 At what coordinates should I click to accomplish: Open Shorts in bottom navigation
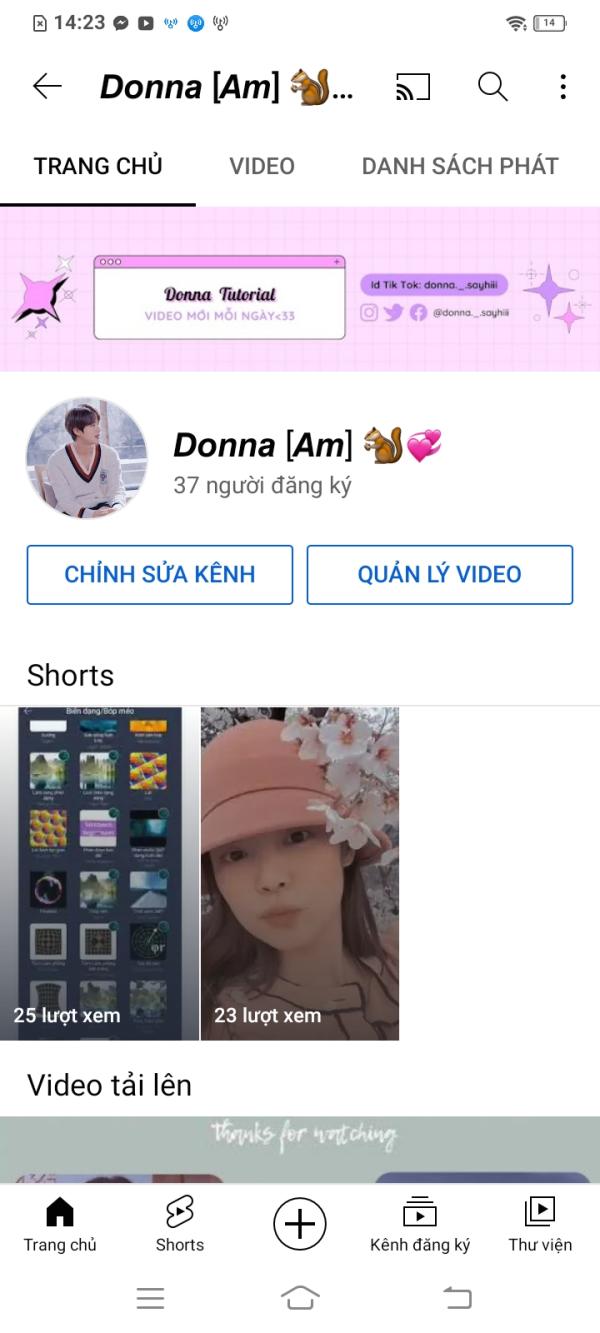180,1225
